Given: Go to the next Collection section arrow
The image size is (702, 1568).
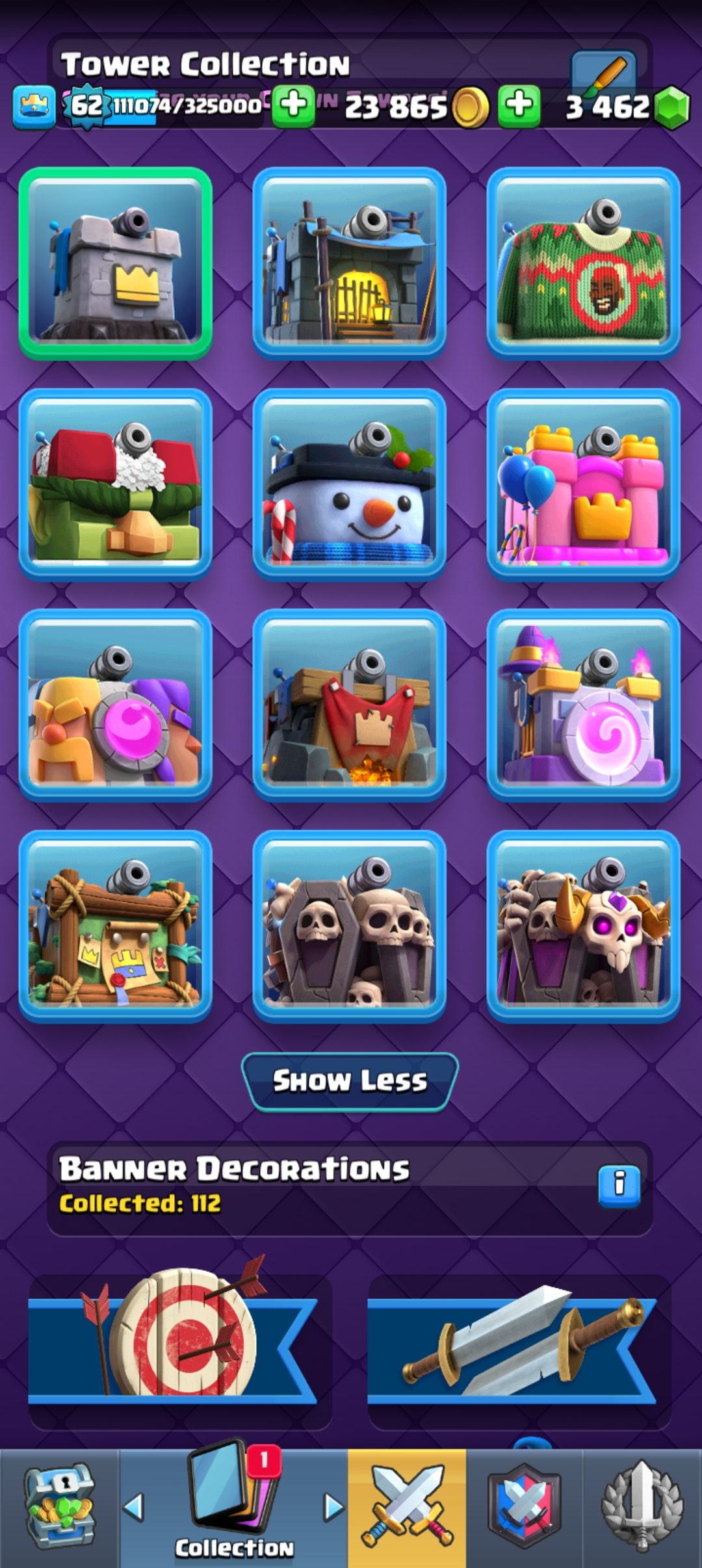Looking at the screenshot, I should pos(333,1507).
